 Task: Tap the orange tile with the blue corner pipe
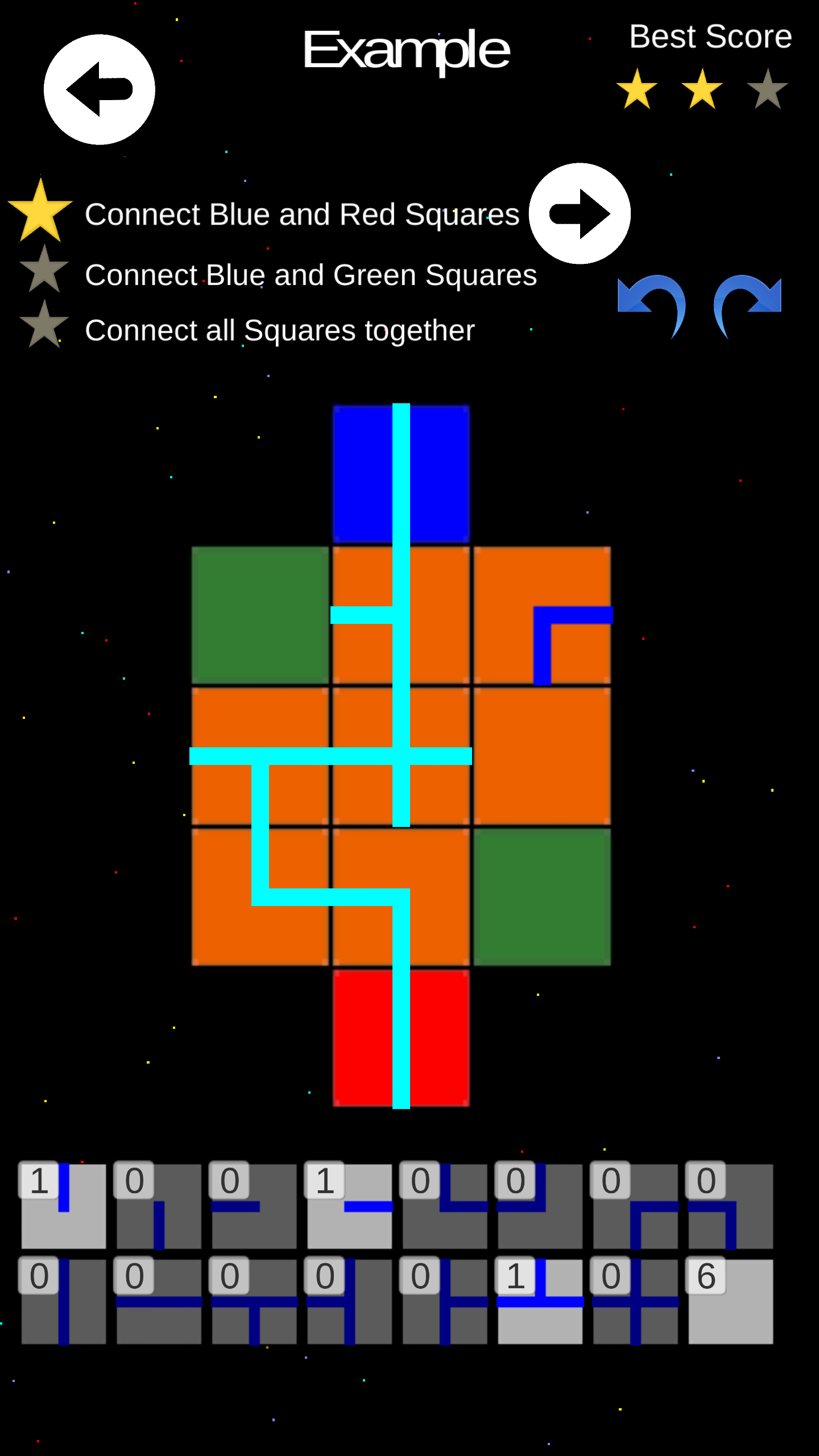542,615
